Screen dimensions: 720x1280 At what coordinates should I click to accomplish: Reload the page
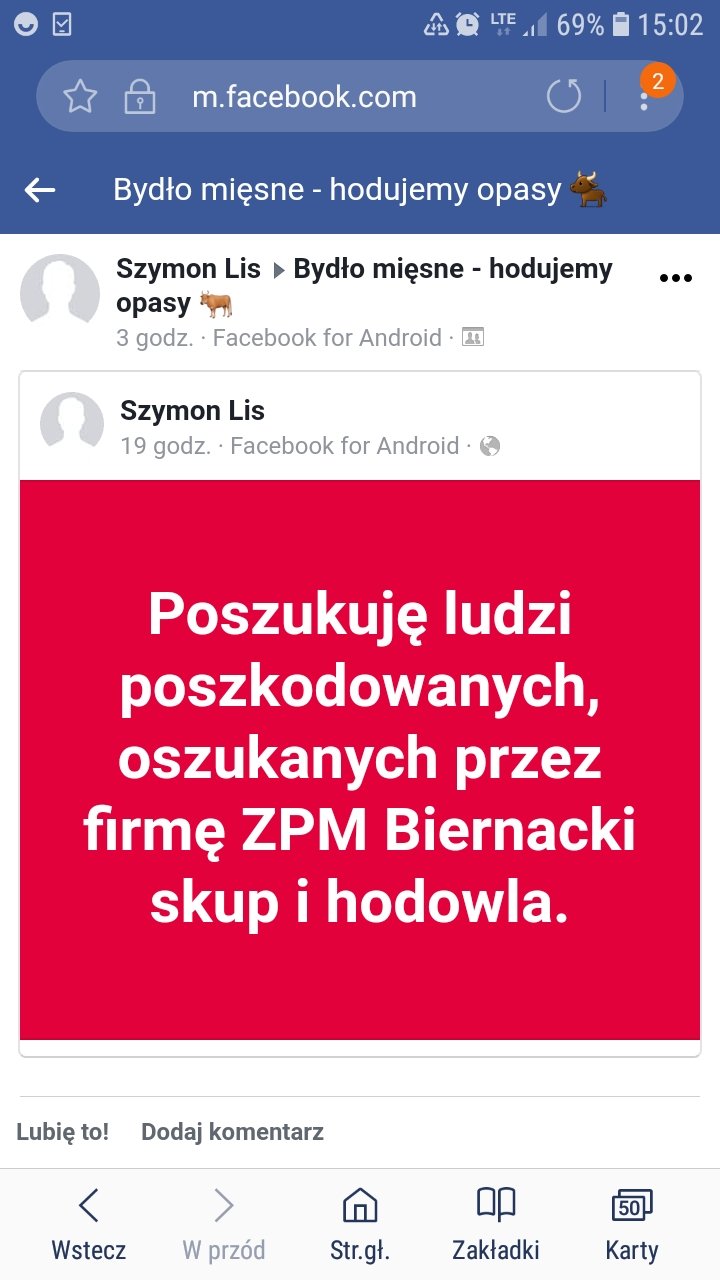[x=564, y=97]
